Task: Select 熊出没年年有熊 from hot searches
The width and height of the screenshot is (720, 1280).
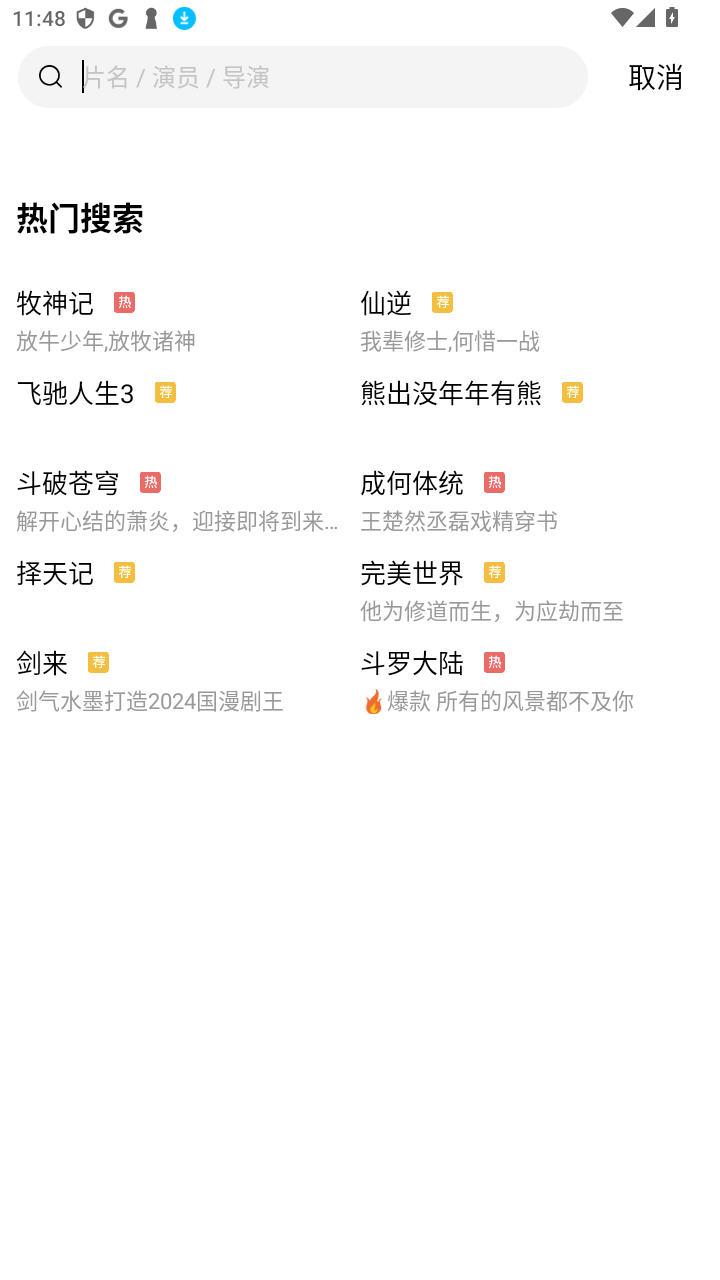Action: (x=451, y=394)
